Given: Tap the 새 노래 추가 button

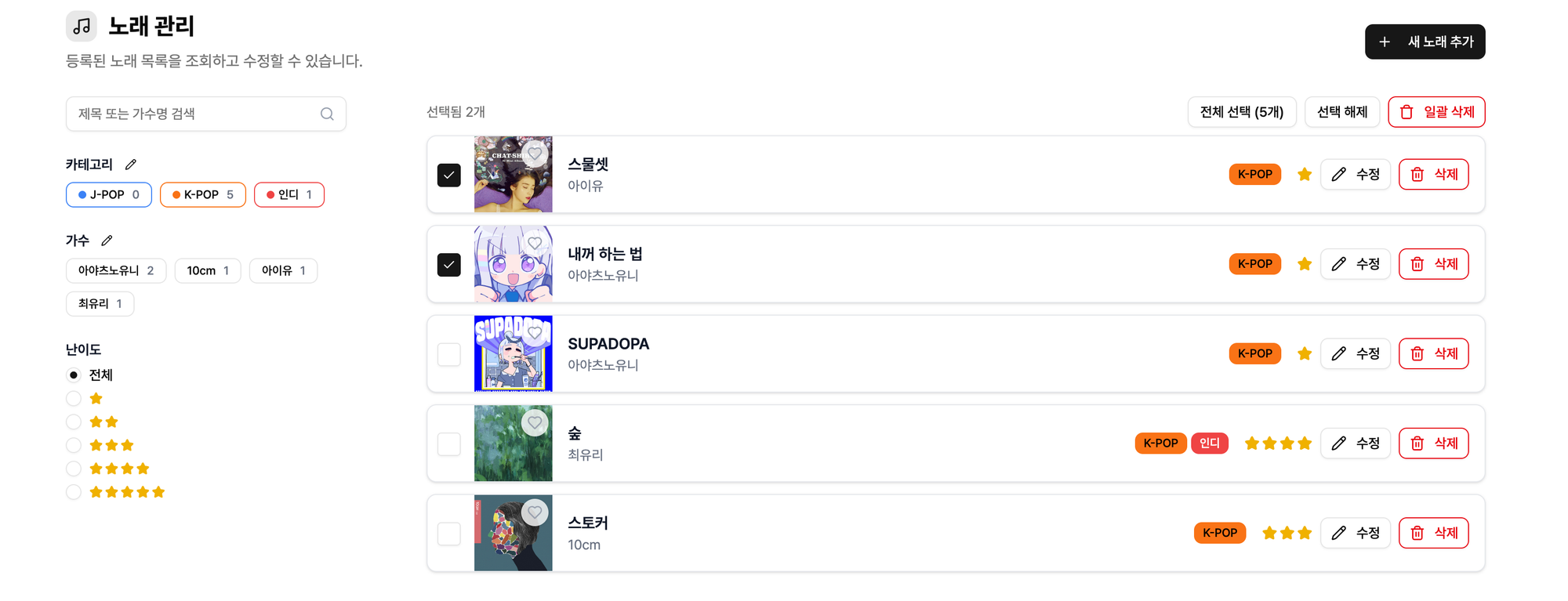Looking at the screenshot, I should coord(1425,42).
